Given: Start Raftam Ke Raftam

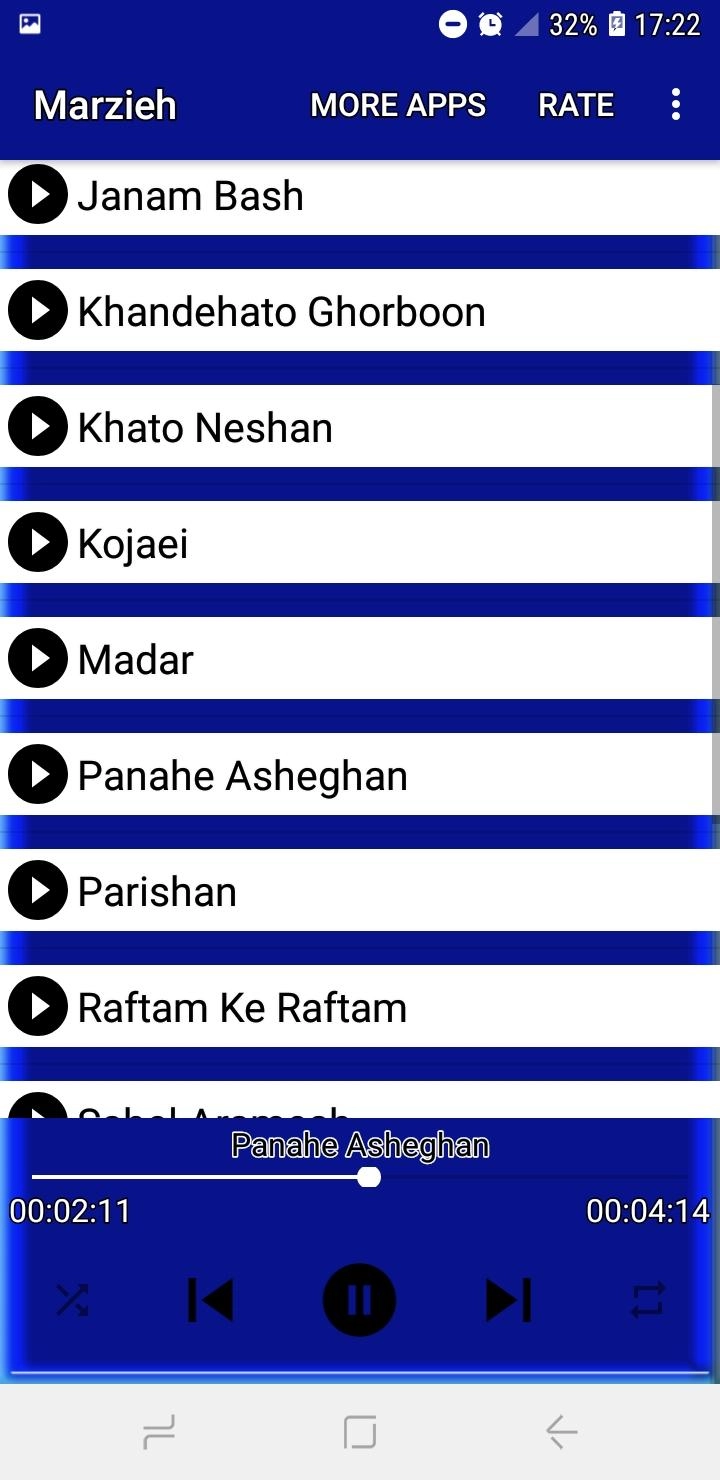Looking at the screenshot, I should [360, 1007].
